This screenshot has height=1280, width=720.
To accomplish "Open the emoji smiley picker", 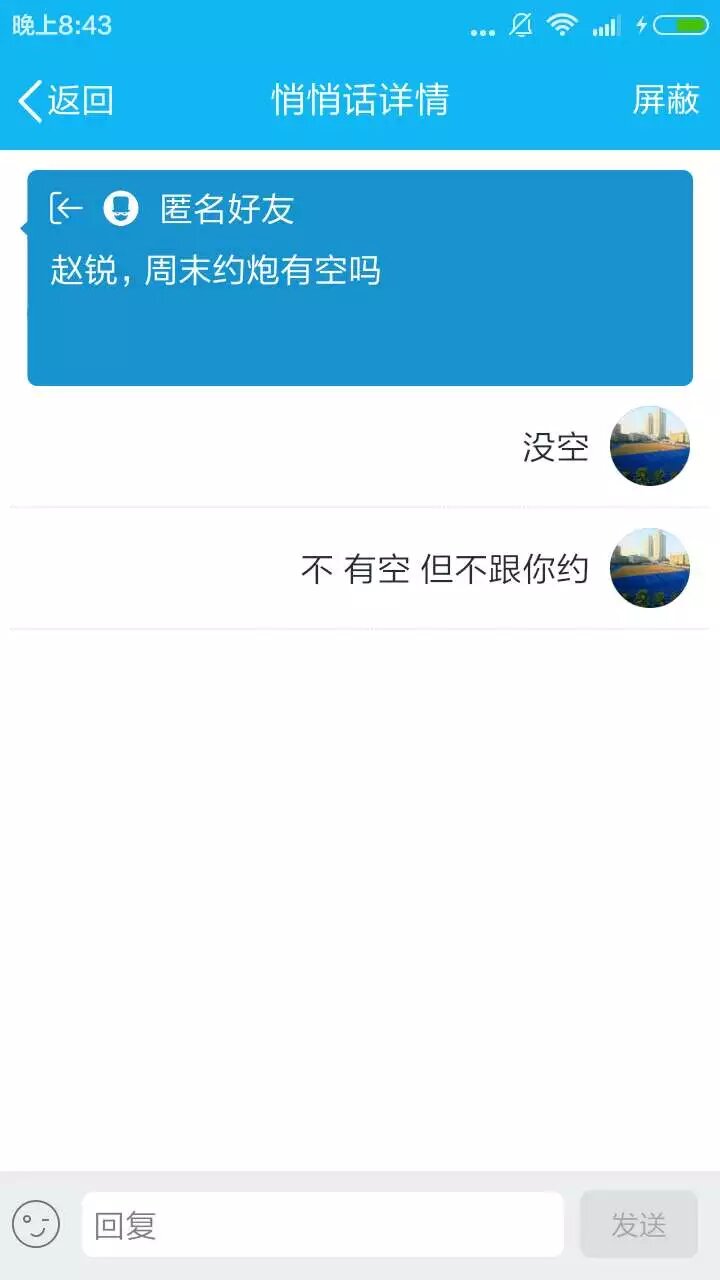I will 36,1224.
